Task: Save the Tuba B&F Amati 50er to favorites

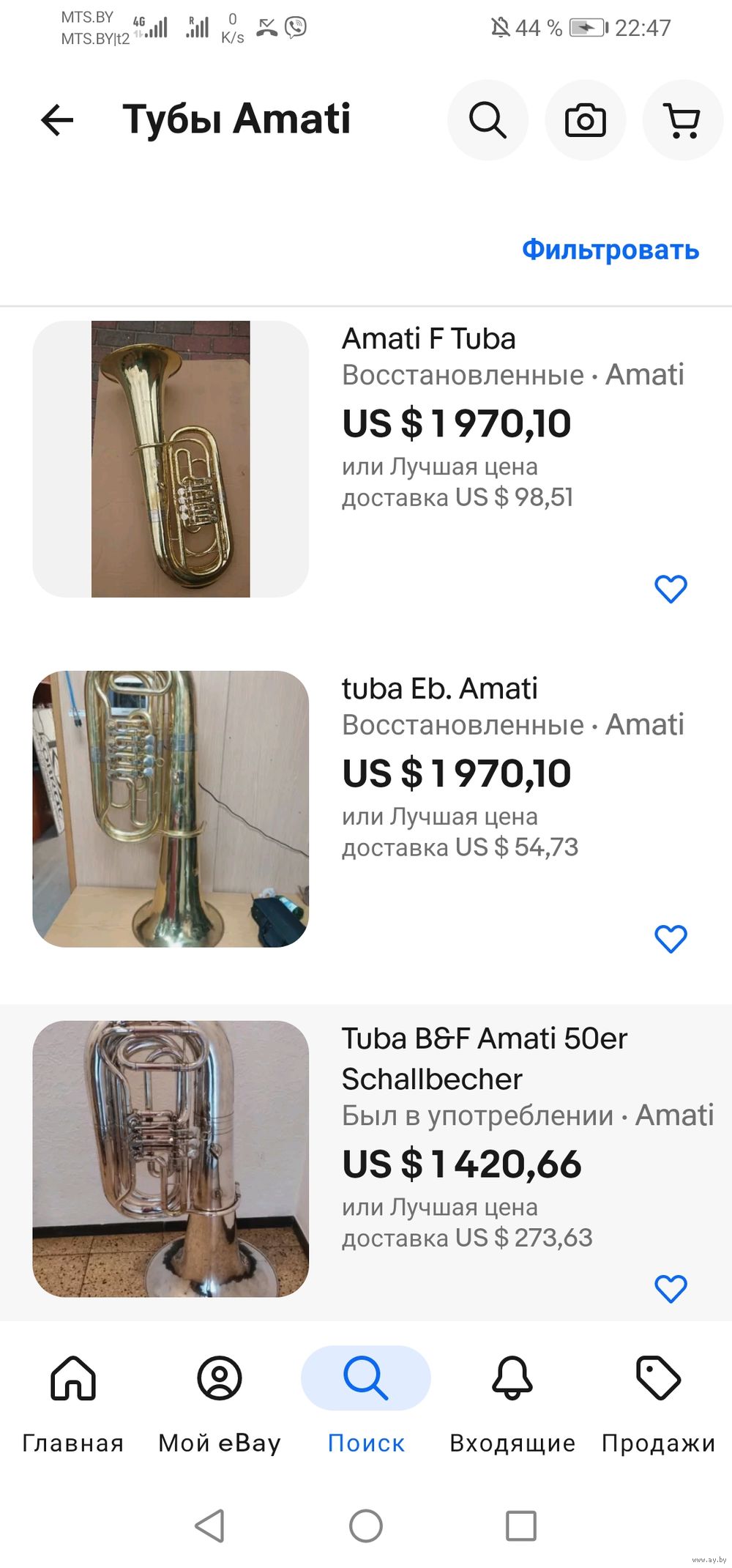Action: pos(671,1289)
